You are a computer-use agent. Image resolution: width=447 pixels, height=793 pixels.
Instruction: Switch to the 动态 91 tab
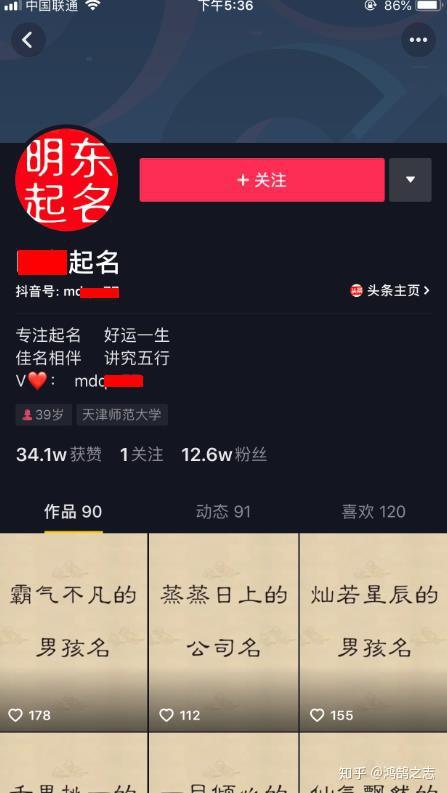click(x=223, y=512)
